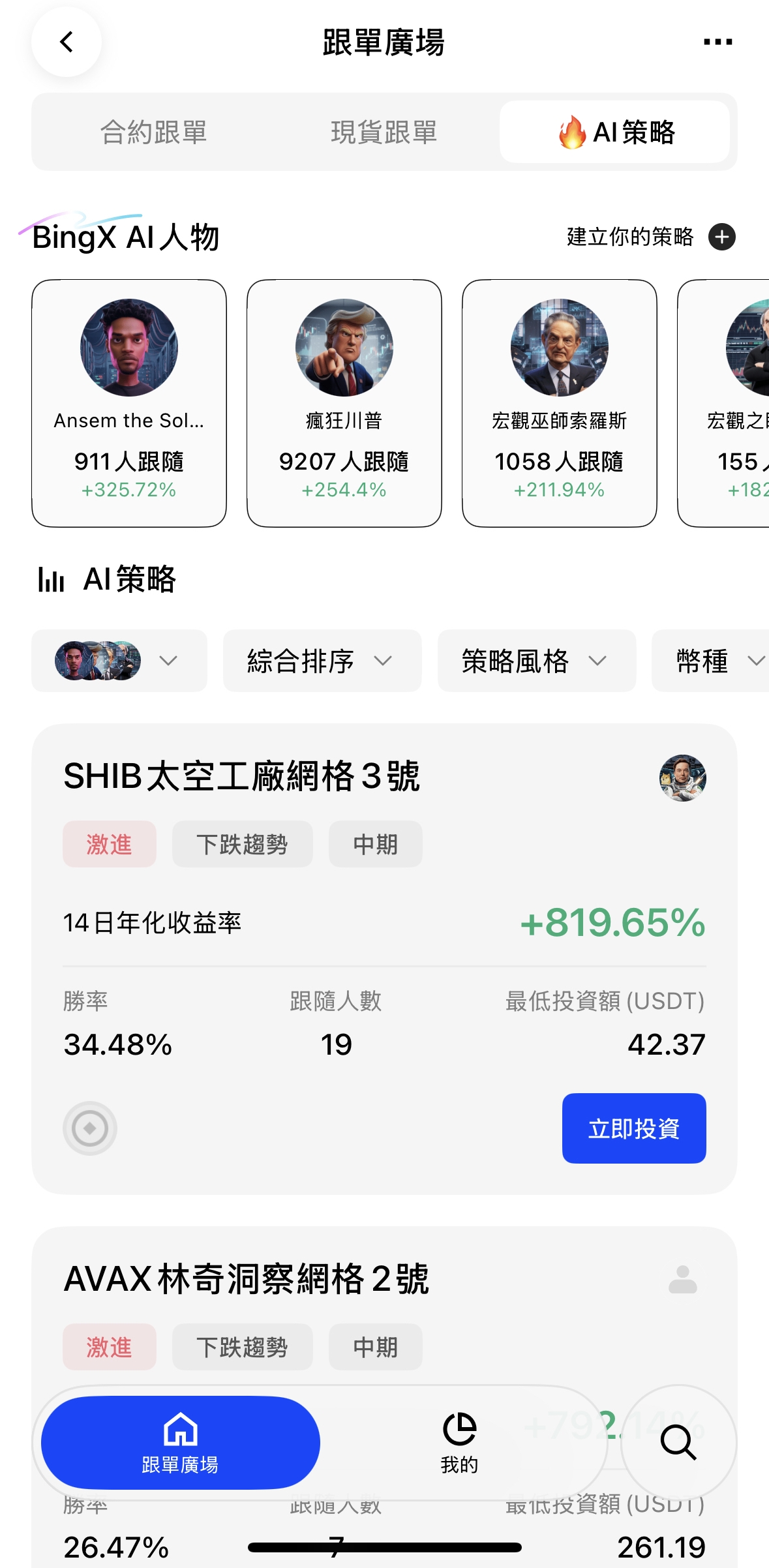Open 宏觀巫師索羅斯 character card
The image size is (769, 1568).
tap(560, 402)
